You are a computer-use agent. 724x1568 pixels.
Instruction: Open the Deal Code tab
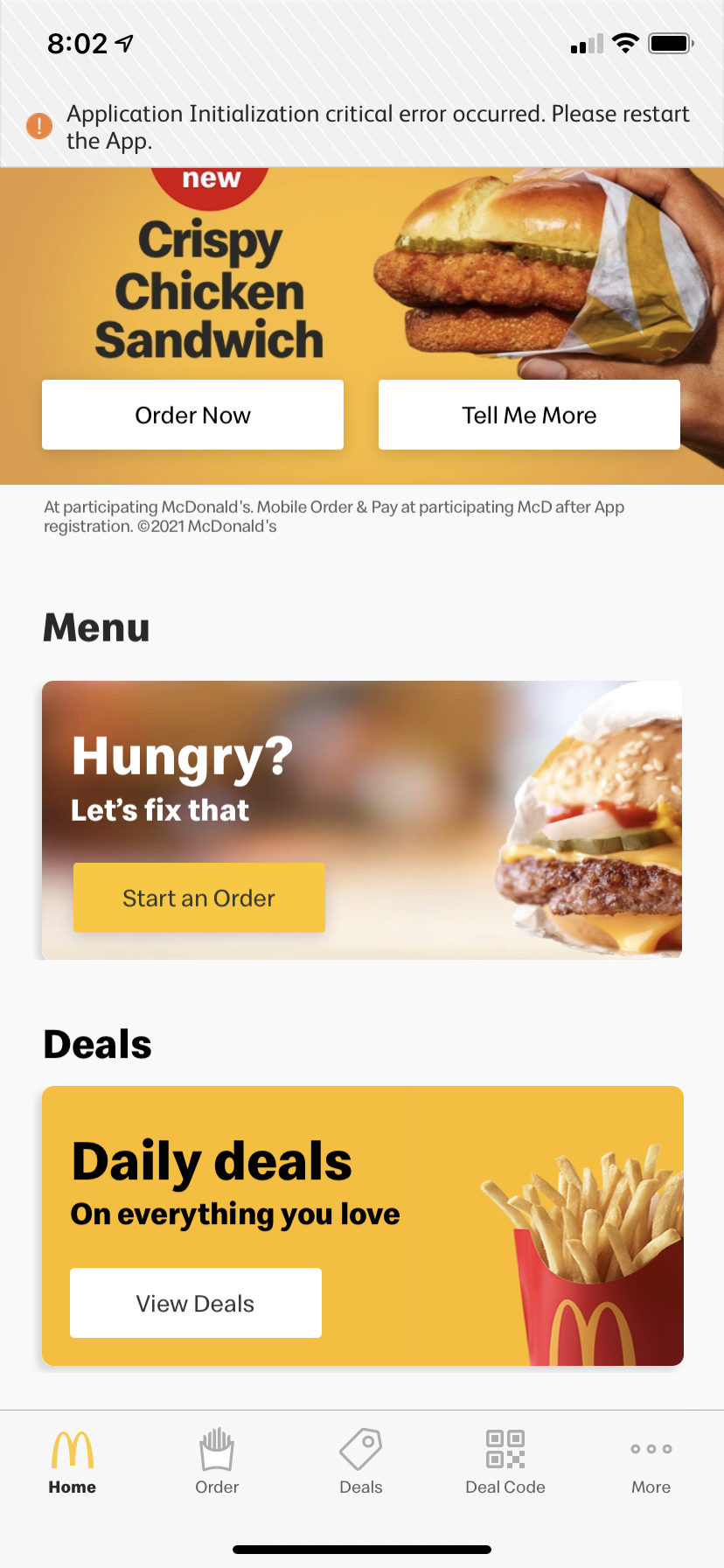tap(505, 1463)
